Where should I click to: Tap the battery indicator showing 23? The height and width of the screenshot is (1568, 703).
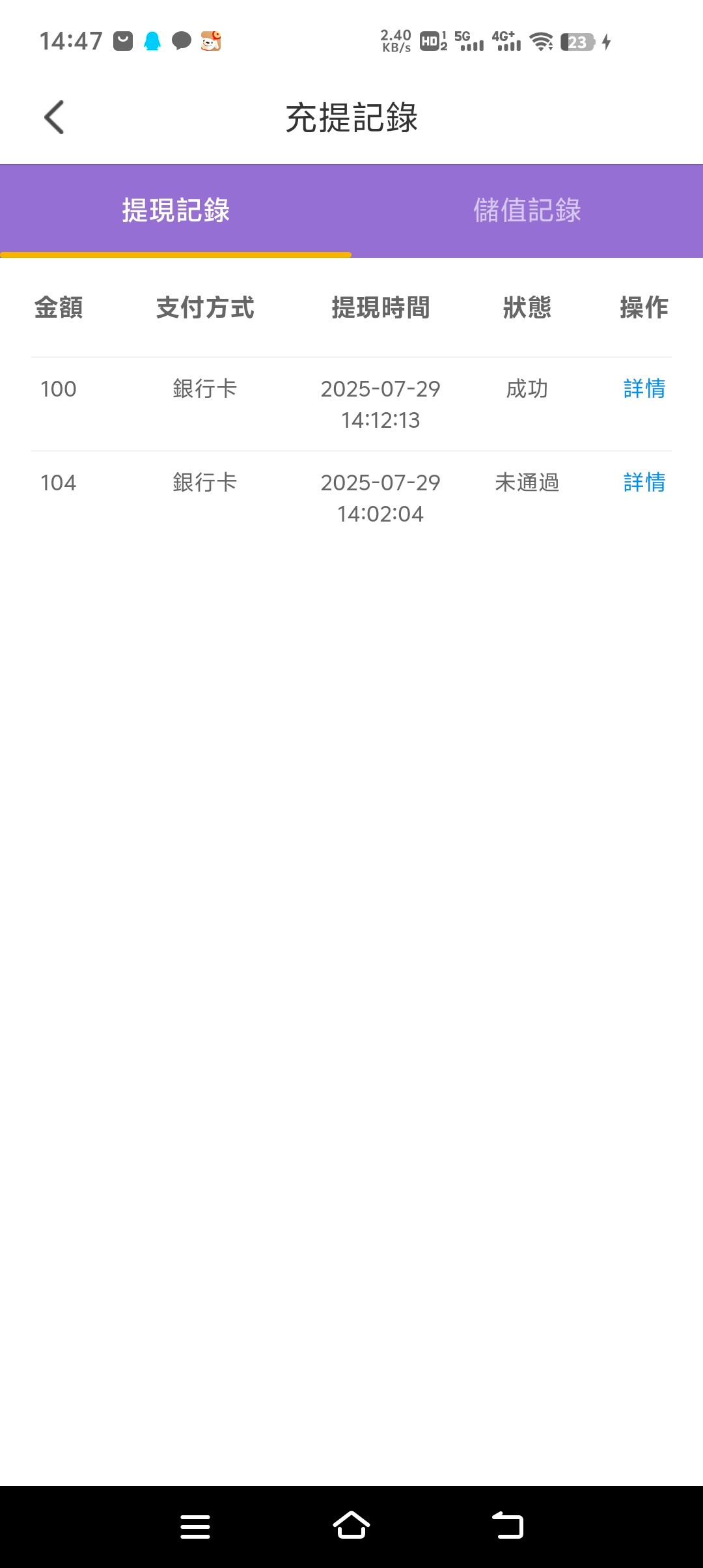(x=578, y=42)
